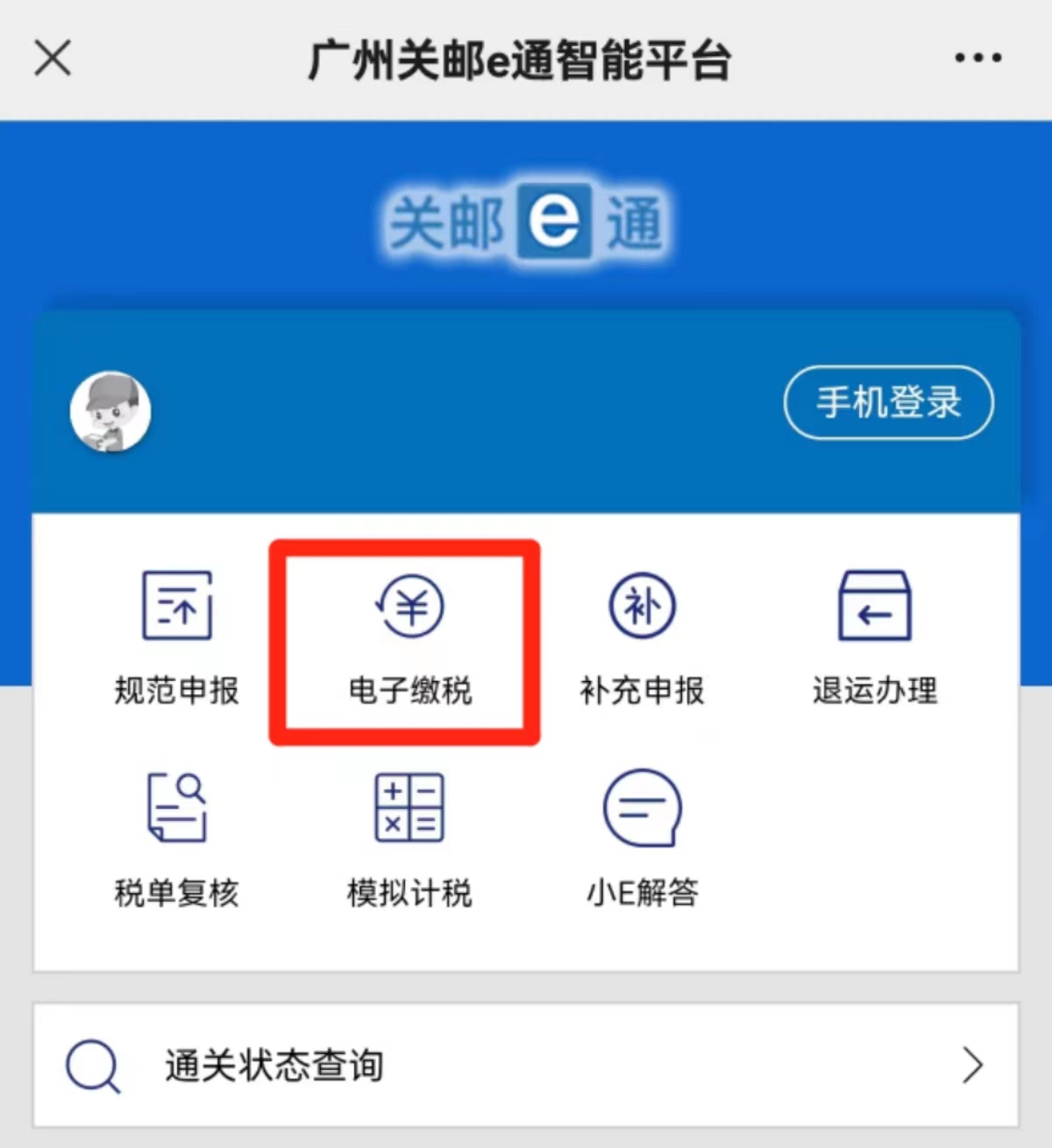Tap the user avatar picture

(109, 410)
